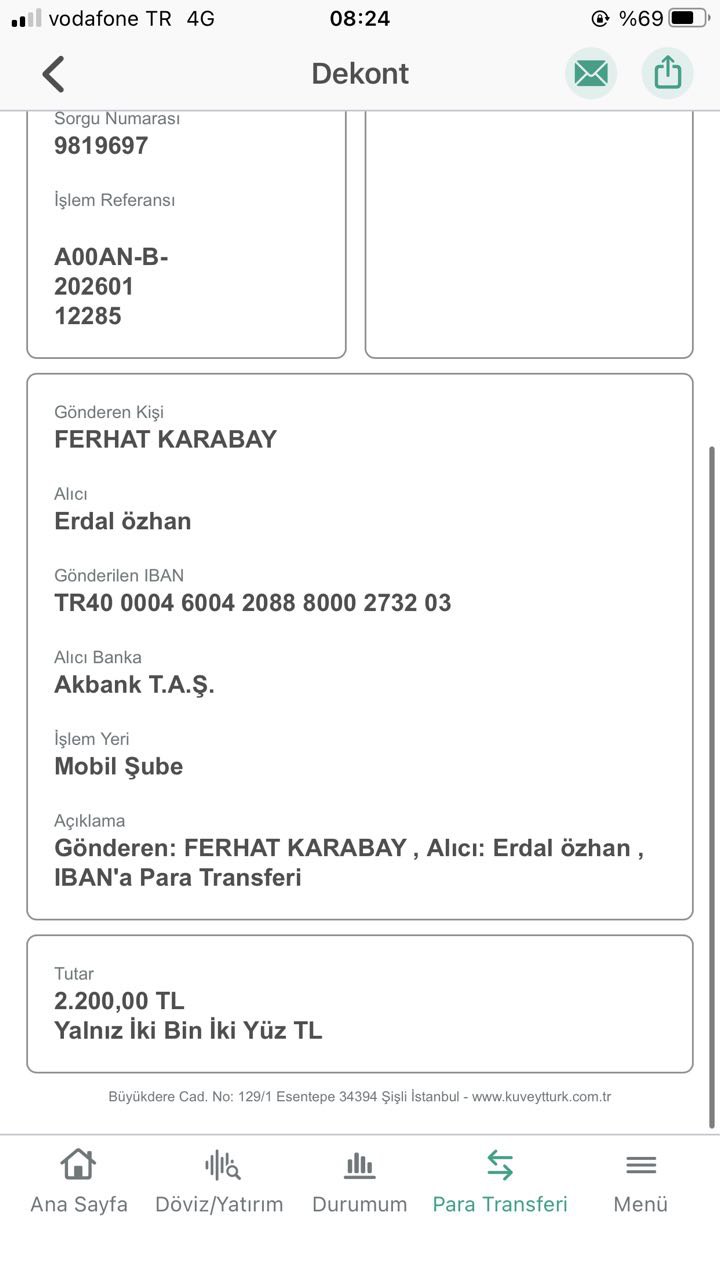Open the Durumum tab
This screenshot has width=720, height=1280.
click(x=360, y=1182)
